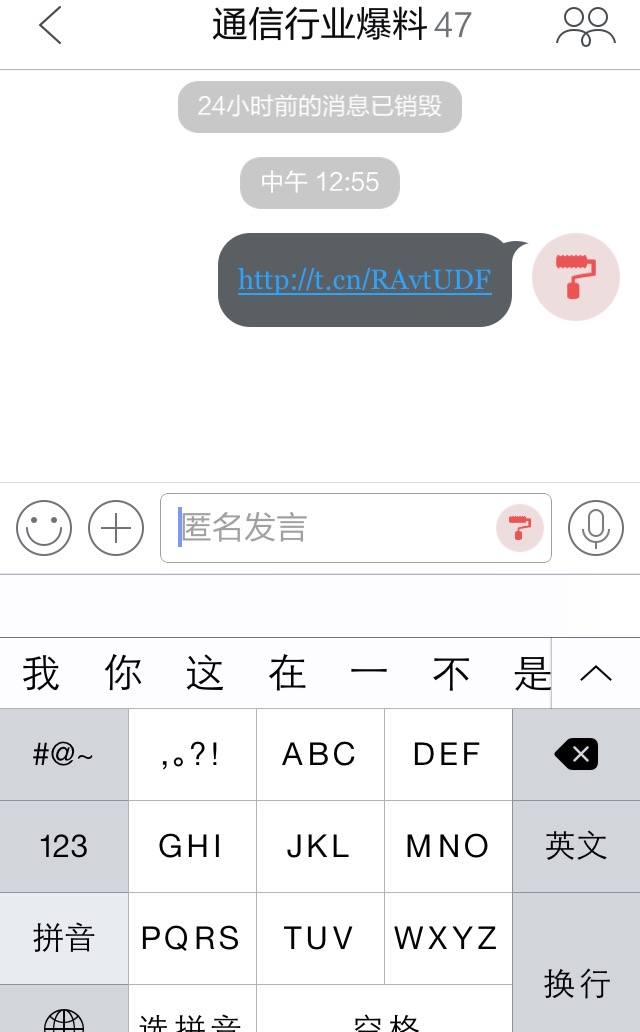
Task: Tap the paint roller avatar beside the message
Action: [575, 276]
